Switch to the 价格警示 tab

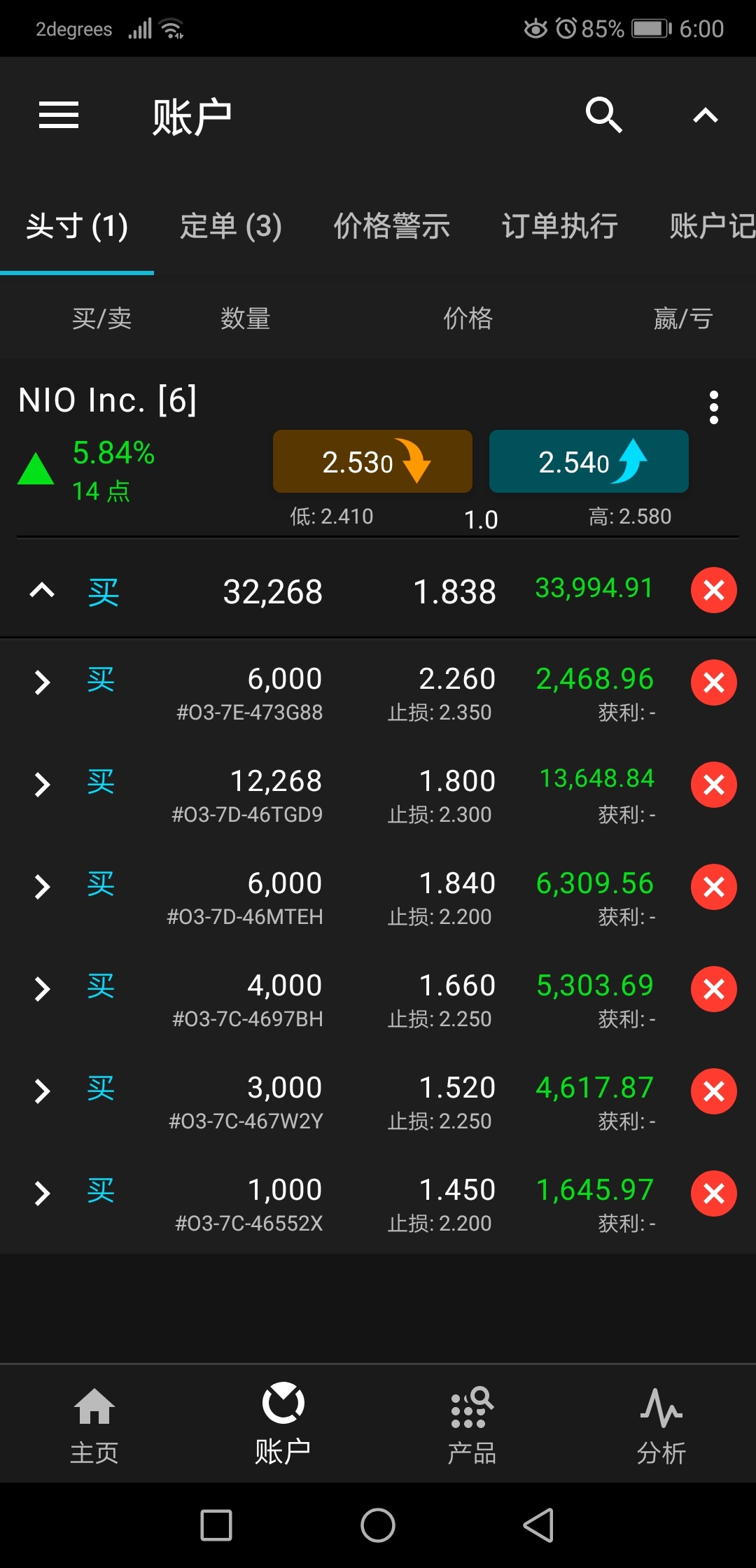(x=391, y=226)
